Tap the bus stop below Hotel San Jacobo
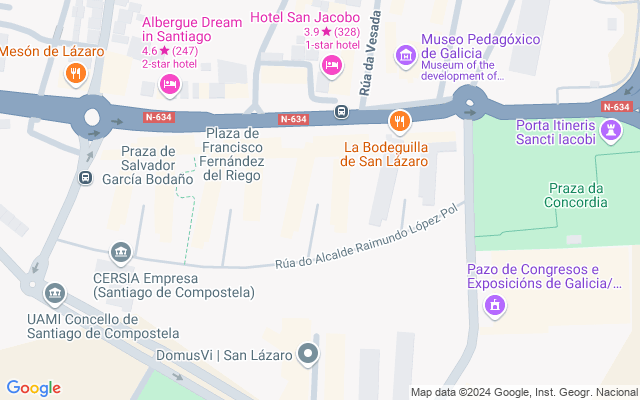The image size is (640, 400). [342, 111]
